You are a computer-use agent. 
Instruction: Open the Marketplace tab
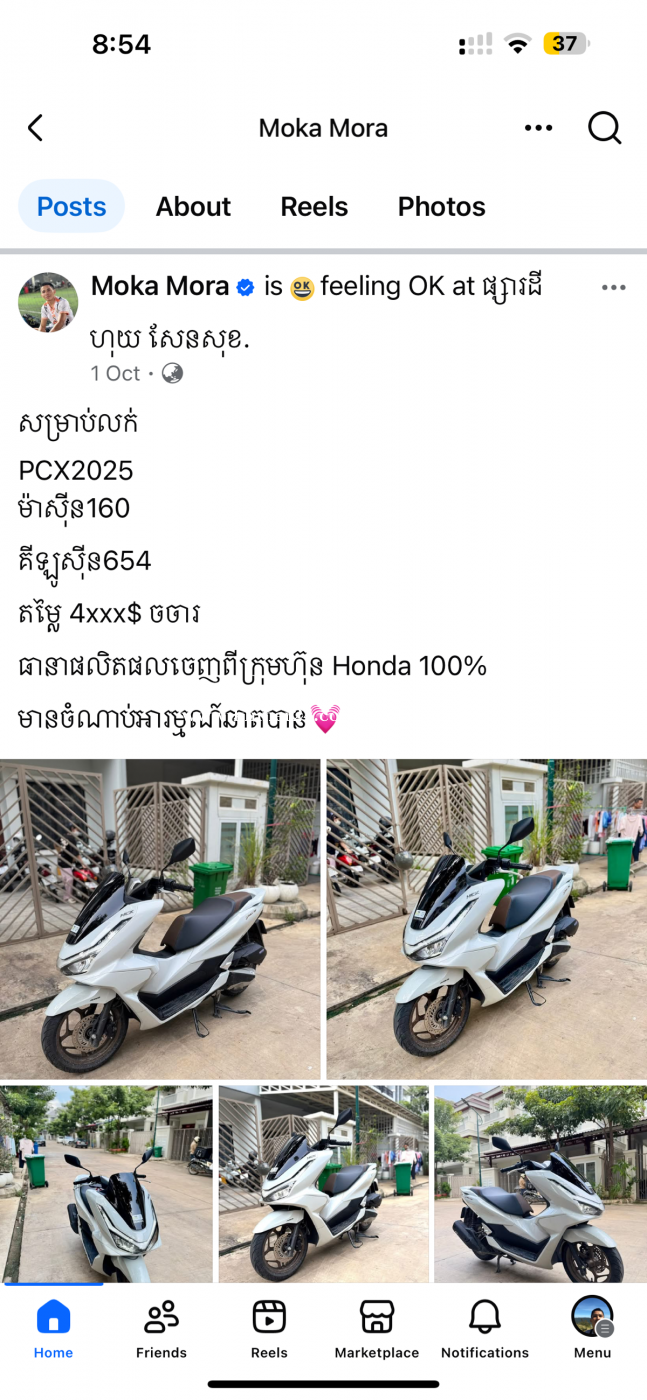click(x=377, y=1329)
